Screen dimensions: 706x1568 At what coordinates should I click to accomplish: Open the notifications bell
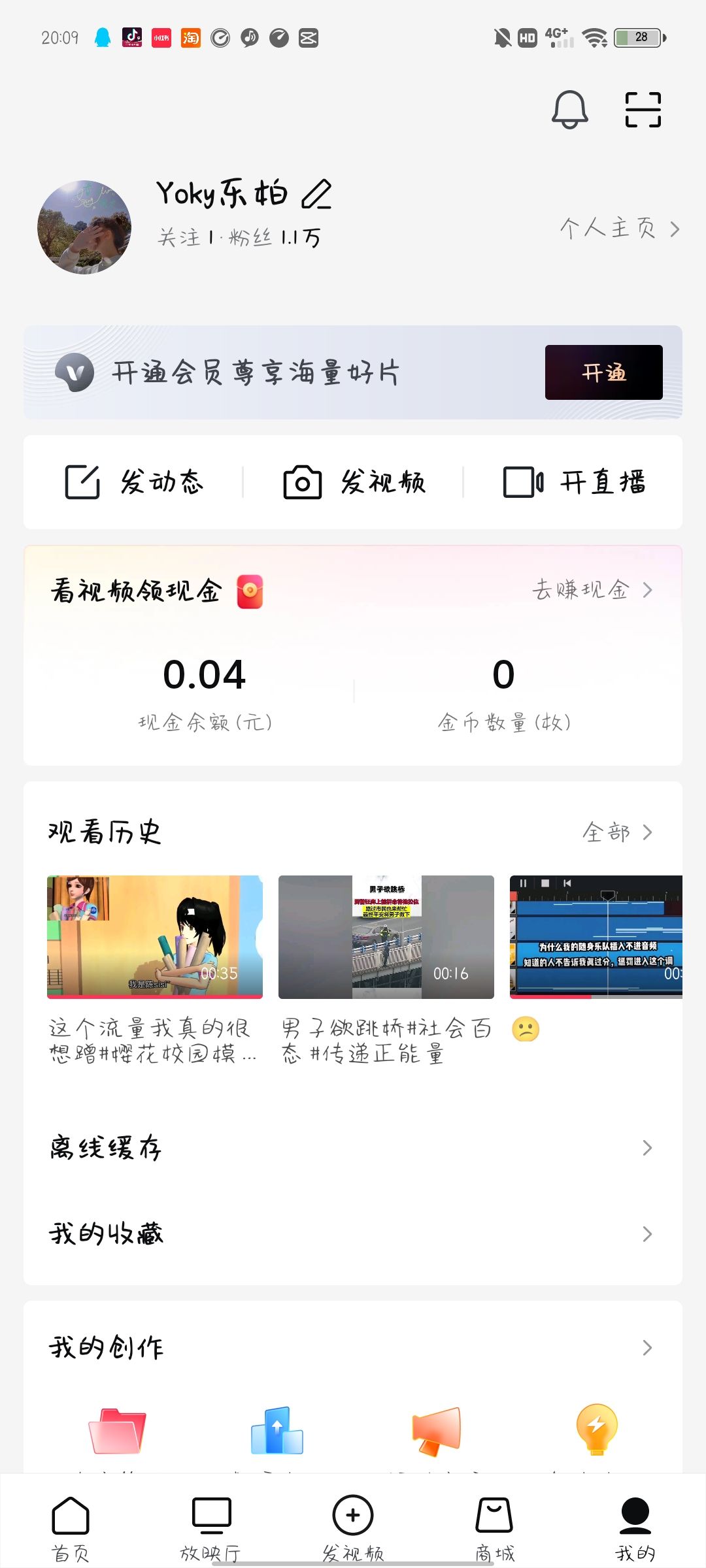click(x=569, y=109)
